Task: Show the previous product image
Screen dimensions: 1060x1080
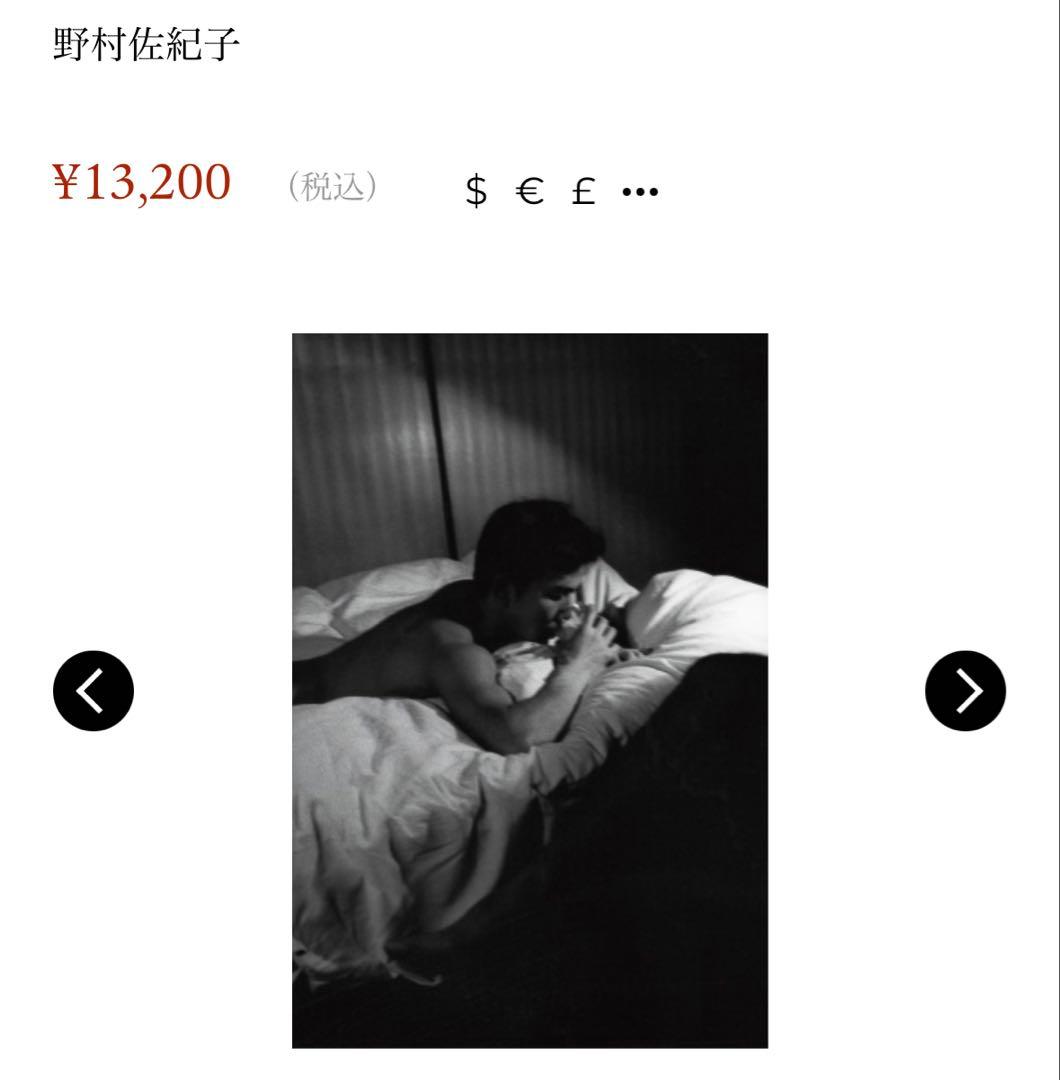Action: [x=93, y=690]
